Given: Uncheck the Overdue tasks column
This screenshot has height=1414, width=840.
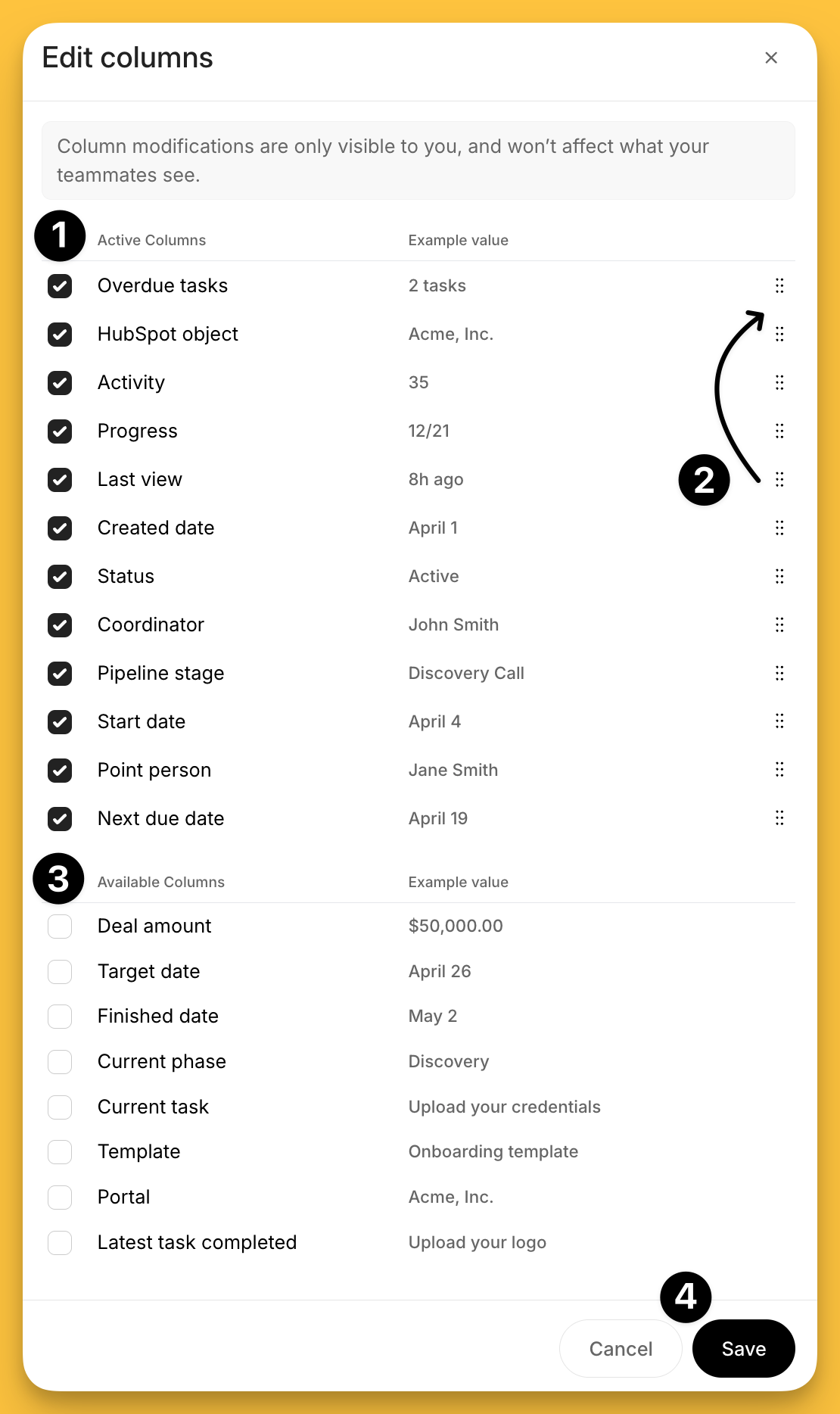Looking at the screenshot, I should 60,286.
